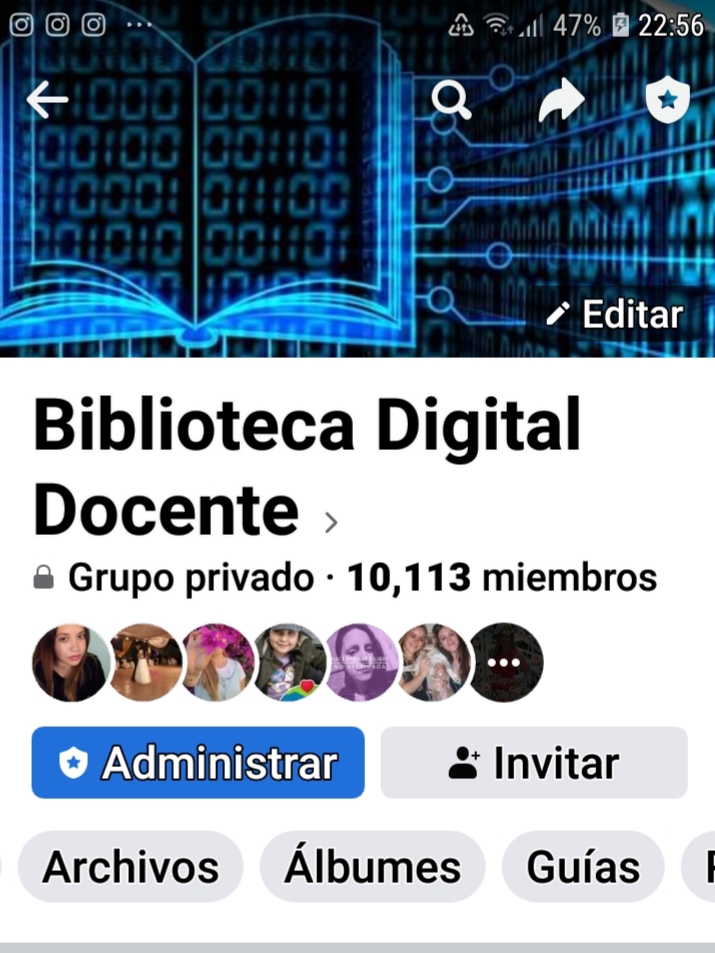View more members via the three-dots avatar
Screen dimensions: 715x953
(506, 662)
